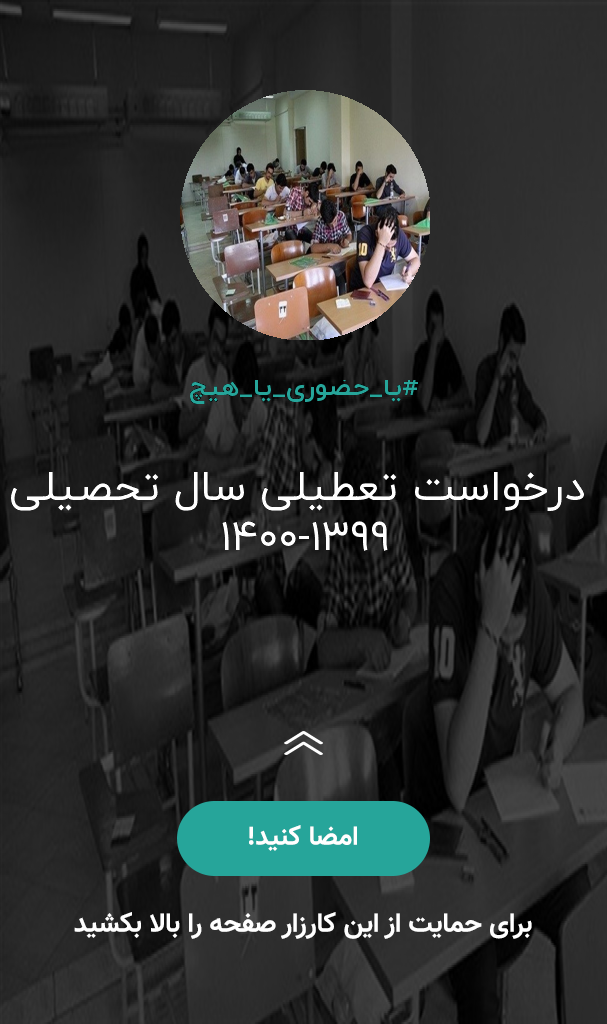Tap the double up-arrow chevron

[x=304, y=743]
